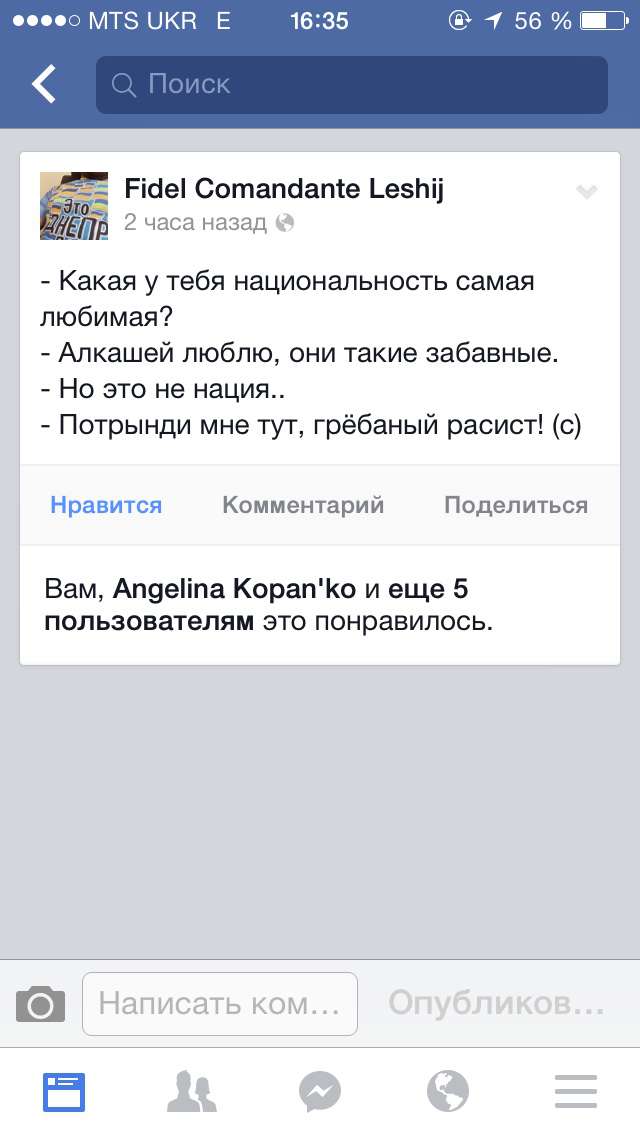Attach a photo with the camera icon
640x1136 pixels.
pyautogui.click(x=41, y=1004)
